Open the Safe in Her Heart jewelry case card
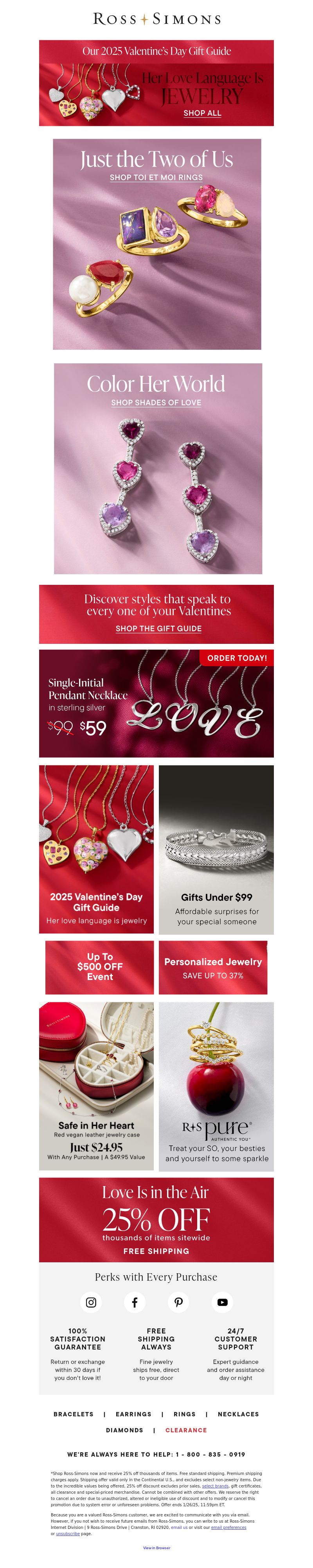Image resolution: width=313 pixels, height=1568 pixels. pyautogui.click(x=96, y=1086)
